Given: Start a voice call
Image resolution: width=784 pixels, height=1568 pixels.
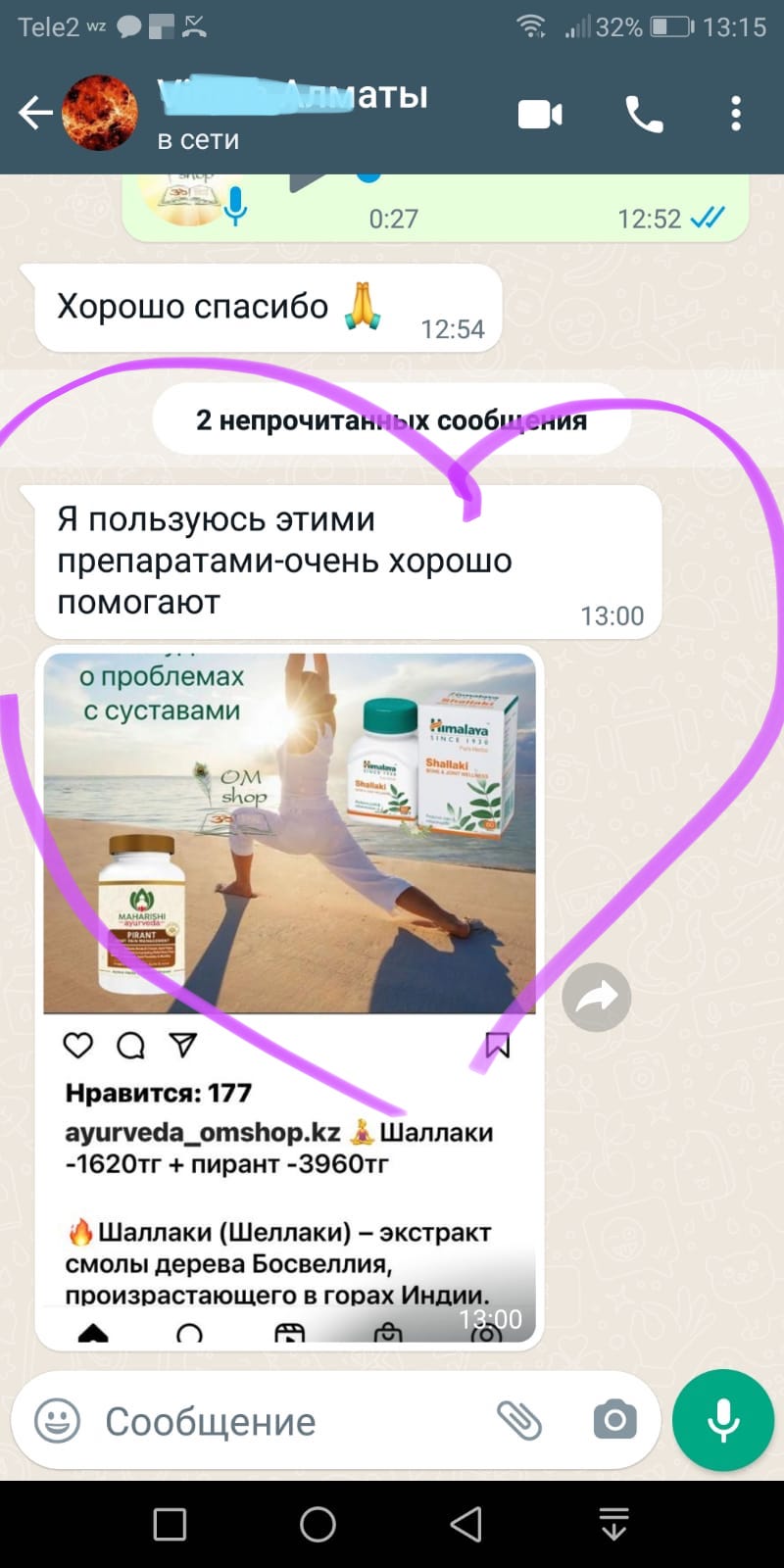Looking at the screenshot, I should coord(644,115).
